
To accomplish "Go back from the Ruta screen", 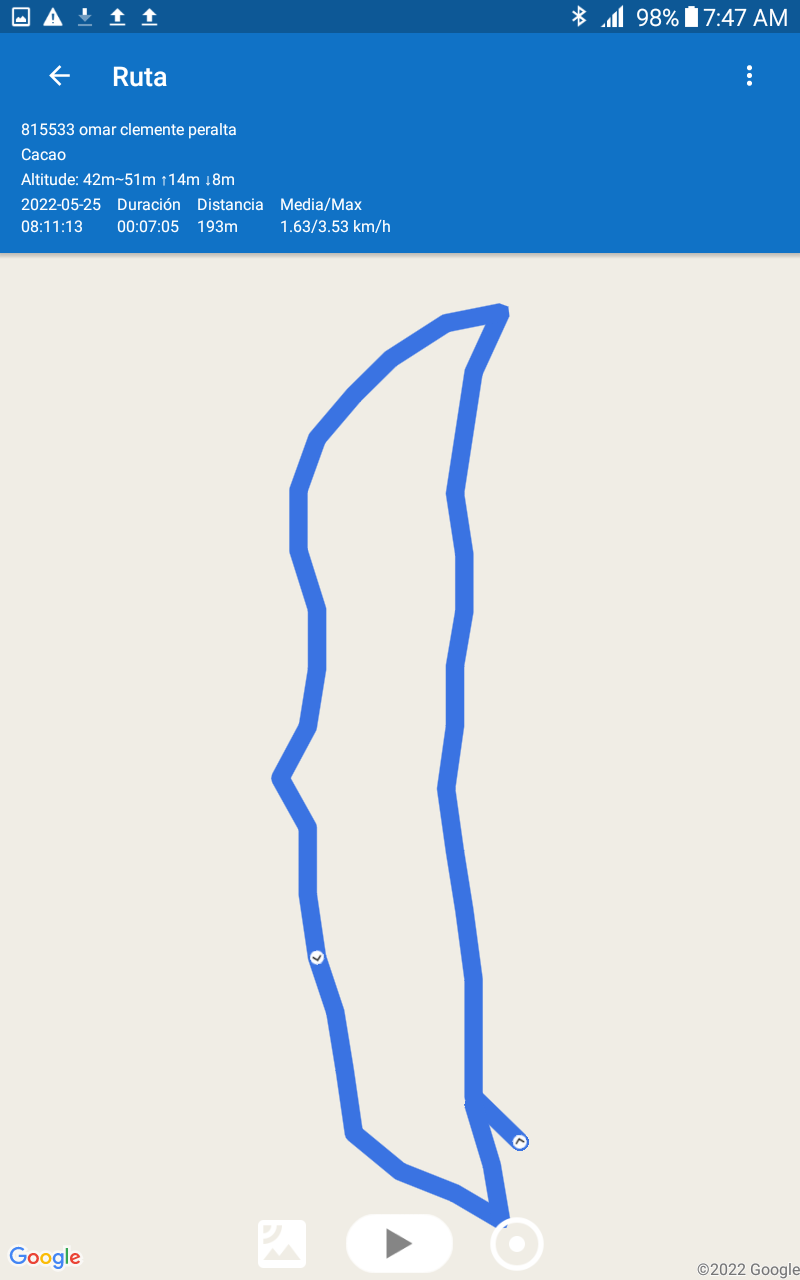I will 60,76.
